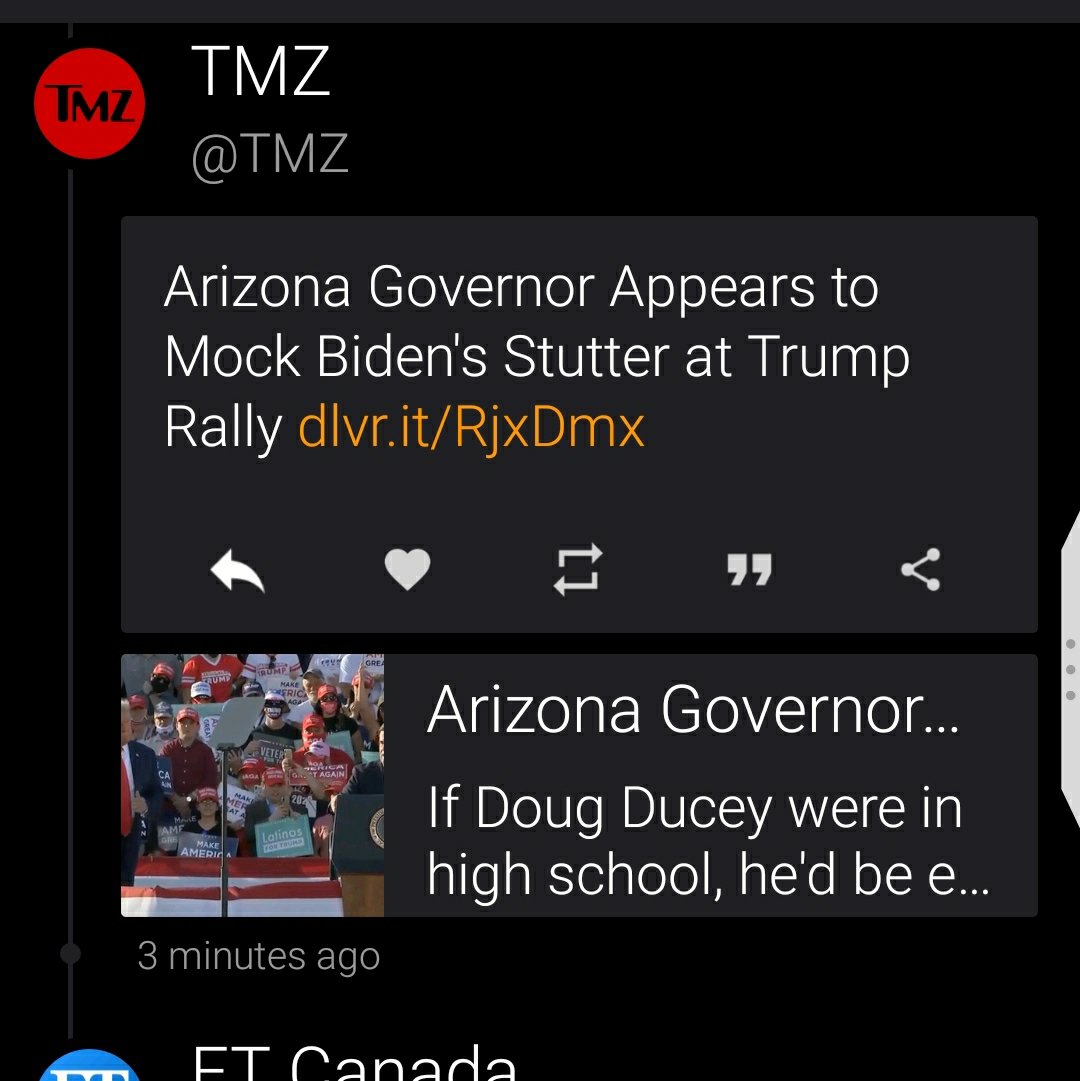This screenshot has height=1081, width=1080.
Task: Quote the TMZ tweet
Action: pos(749,571)
